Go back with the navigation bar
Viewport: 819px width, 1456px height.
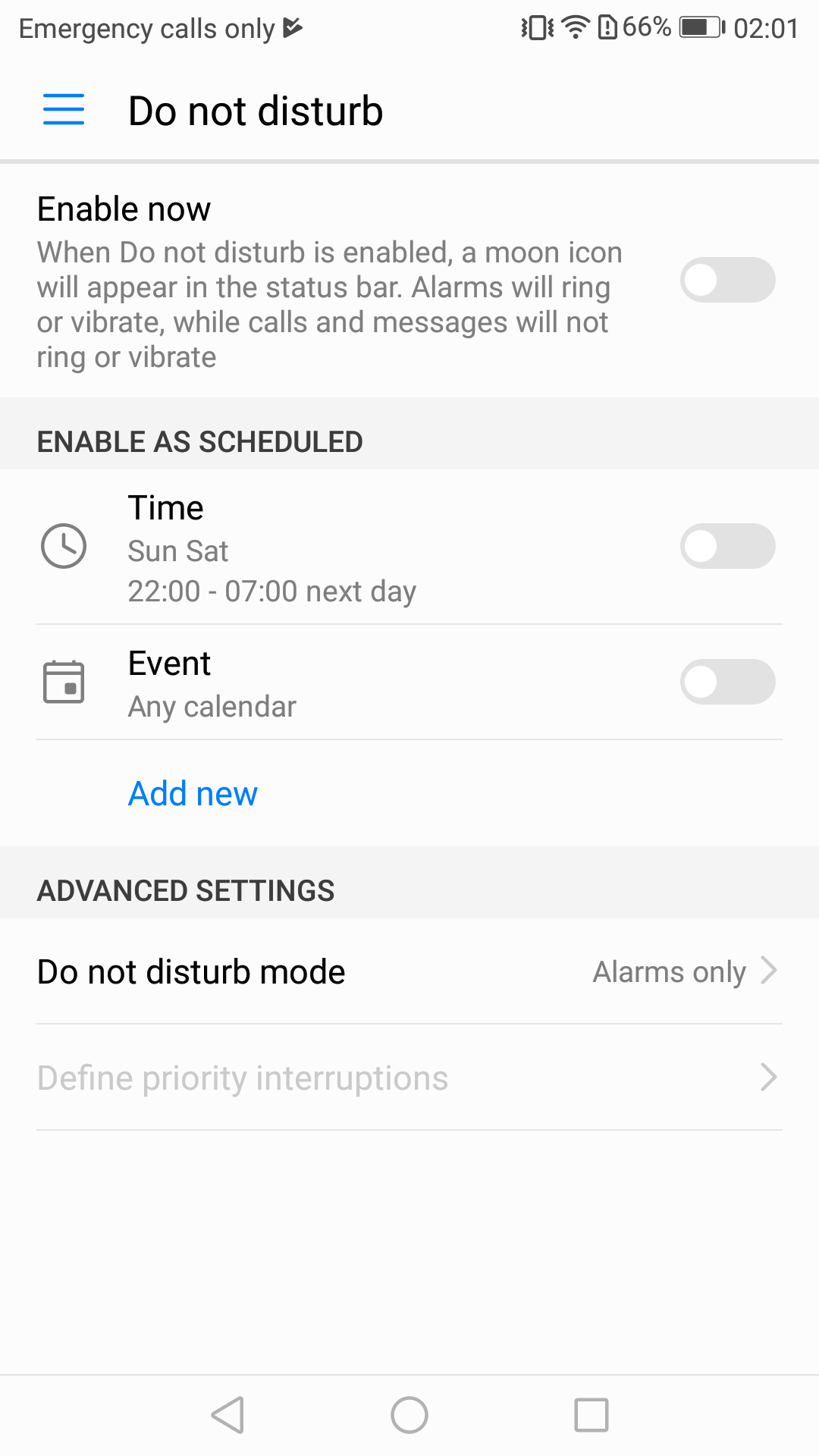pyautogui.click(x=227, y=1415)
